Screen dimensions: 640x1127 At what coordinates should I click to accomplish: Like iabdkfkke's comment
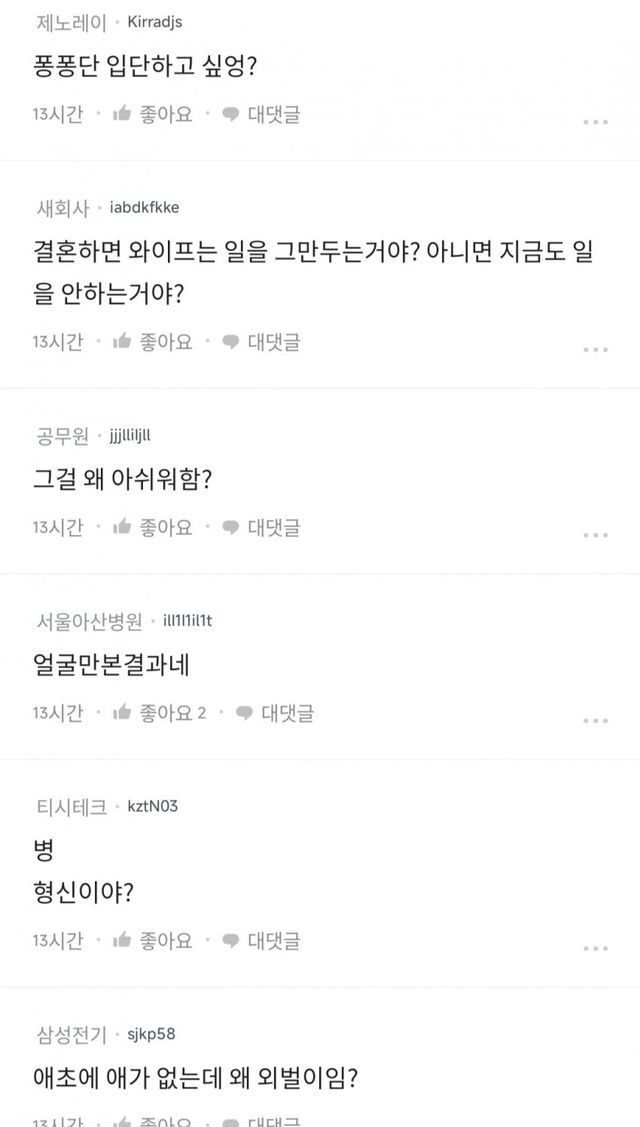click(x=152, y=342)
